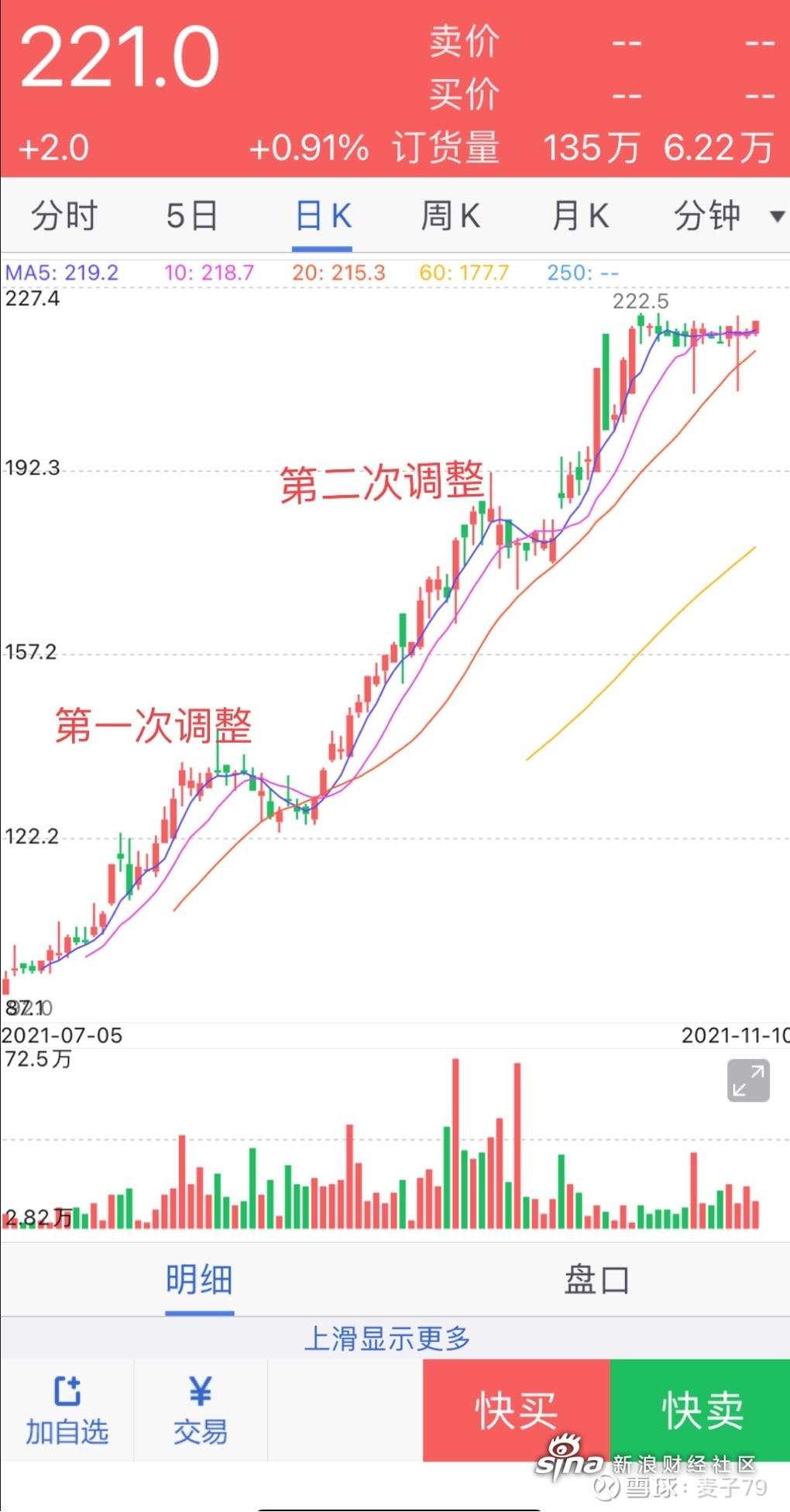Switch to the 分时 chart tab
The height and width of the screenshot is (1512, 790).
64,216
